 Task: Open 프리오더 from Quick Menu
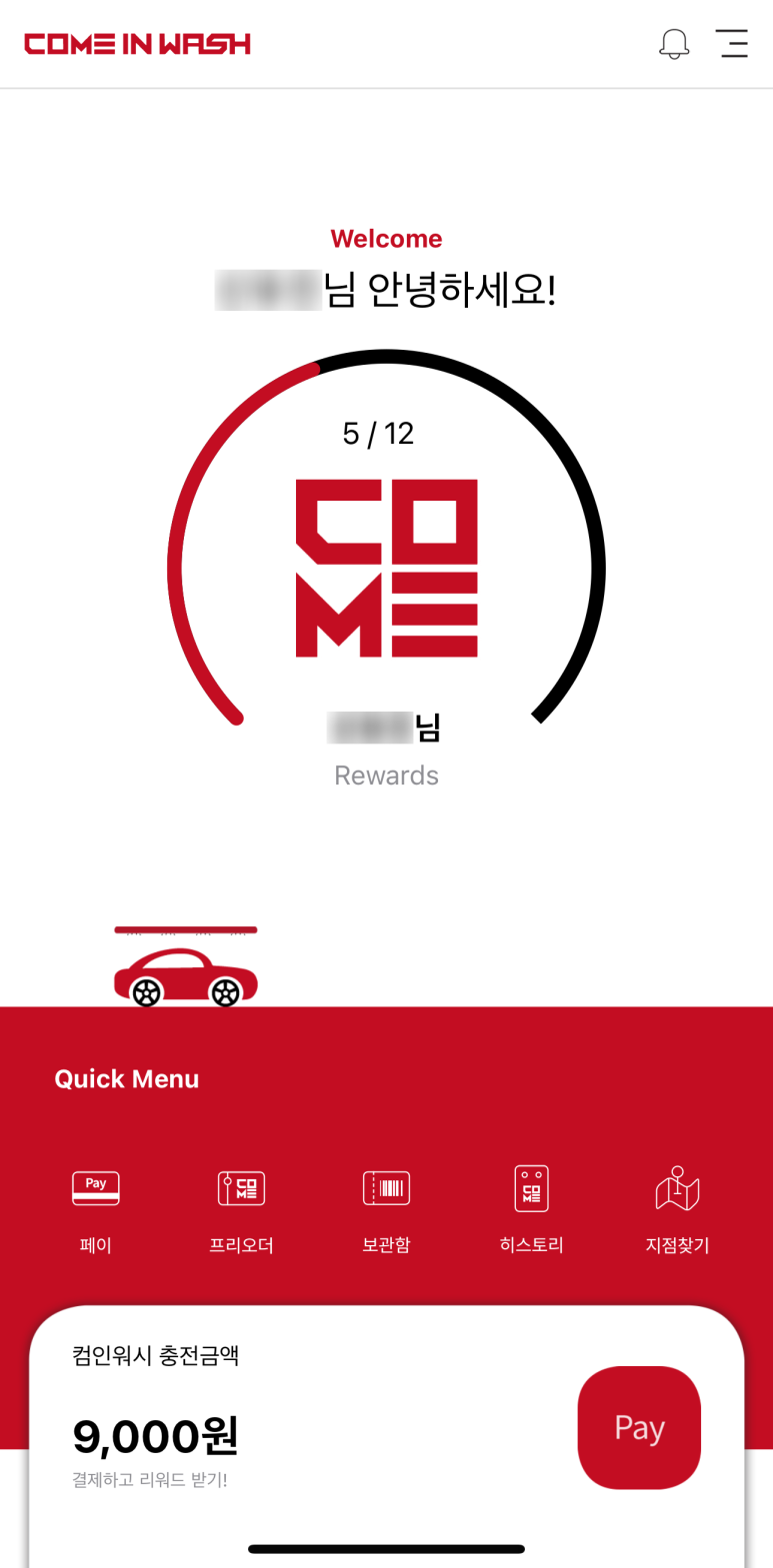[x=241, y=1206]
